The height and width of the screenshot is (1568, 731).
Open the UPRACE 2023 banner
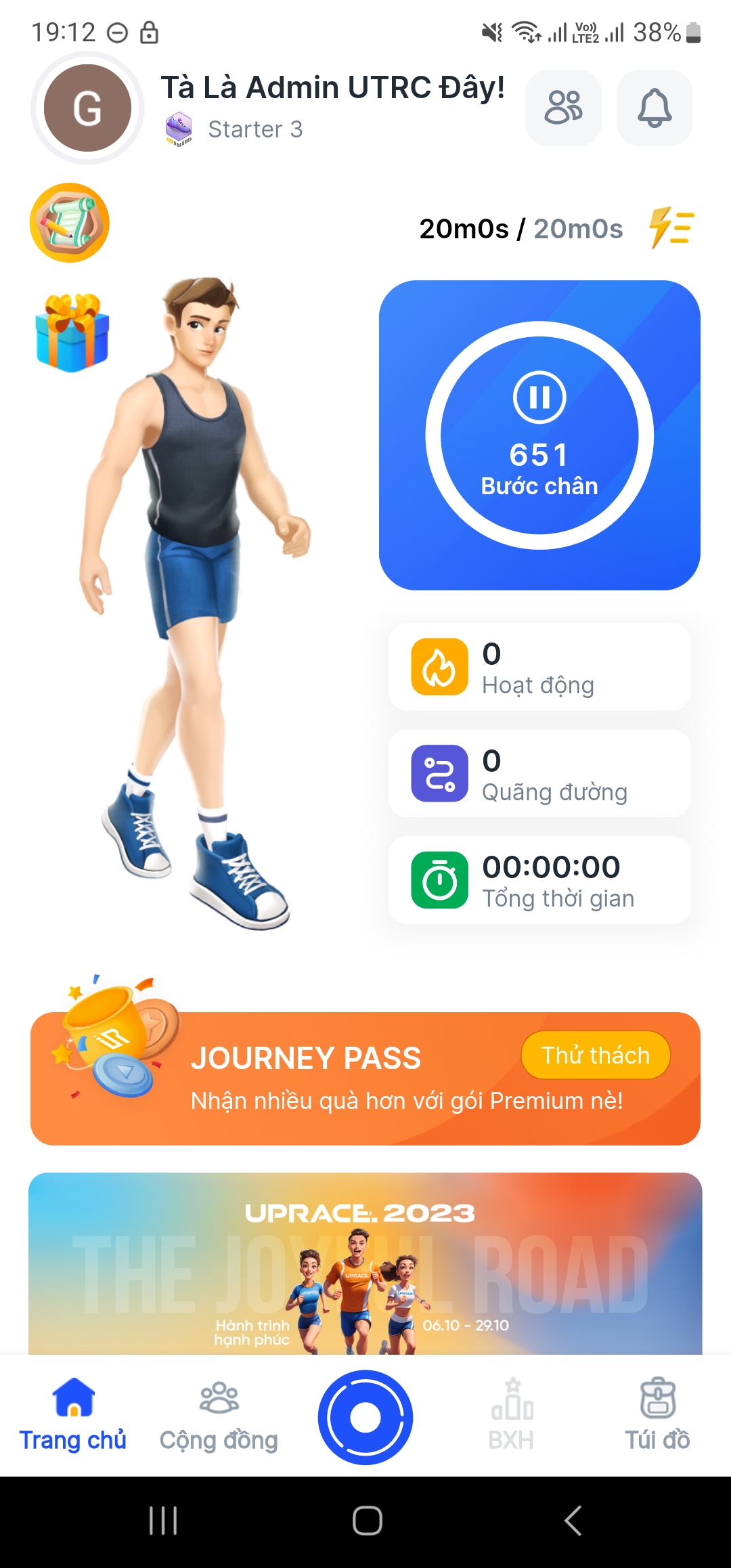pyautogui.click(x=365, y=1263)
